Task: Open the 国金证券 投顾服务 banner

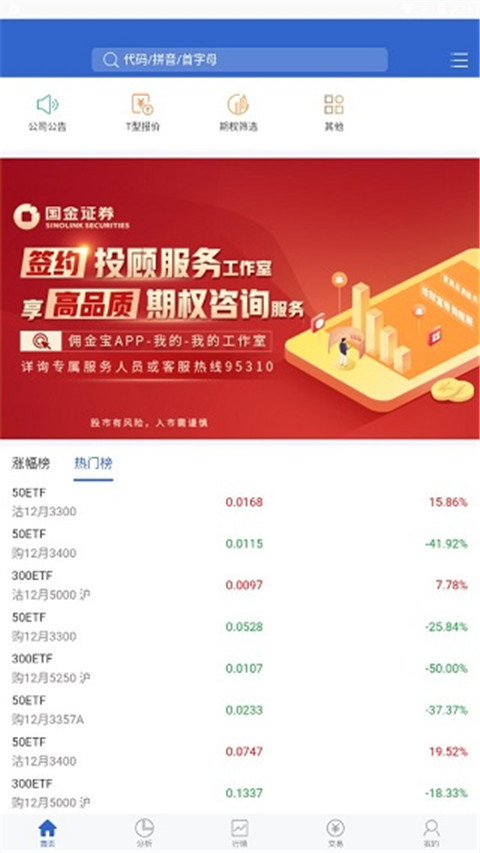Action: click(x=240, y=298)
